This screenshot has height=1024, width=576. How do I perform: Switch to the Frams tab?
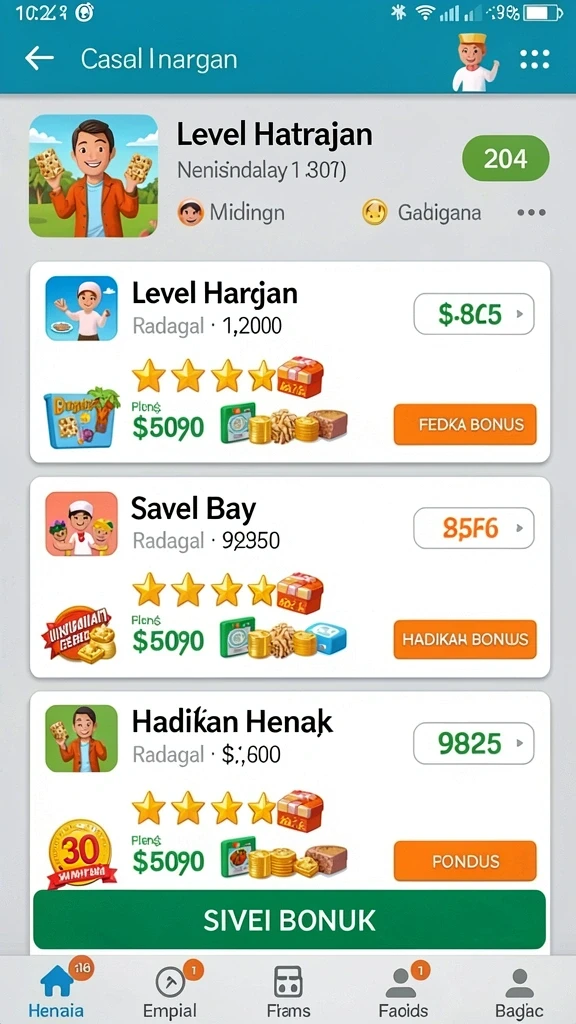(288, 991)
